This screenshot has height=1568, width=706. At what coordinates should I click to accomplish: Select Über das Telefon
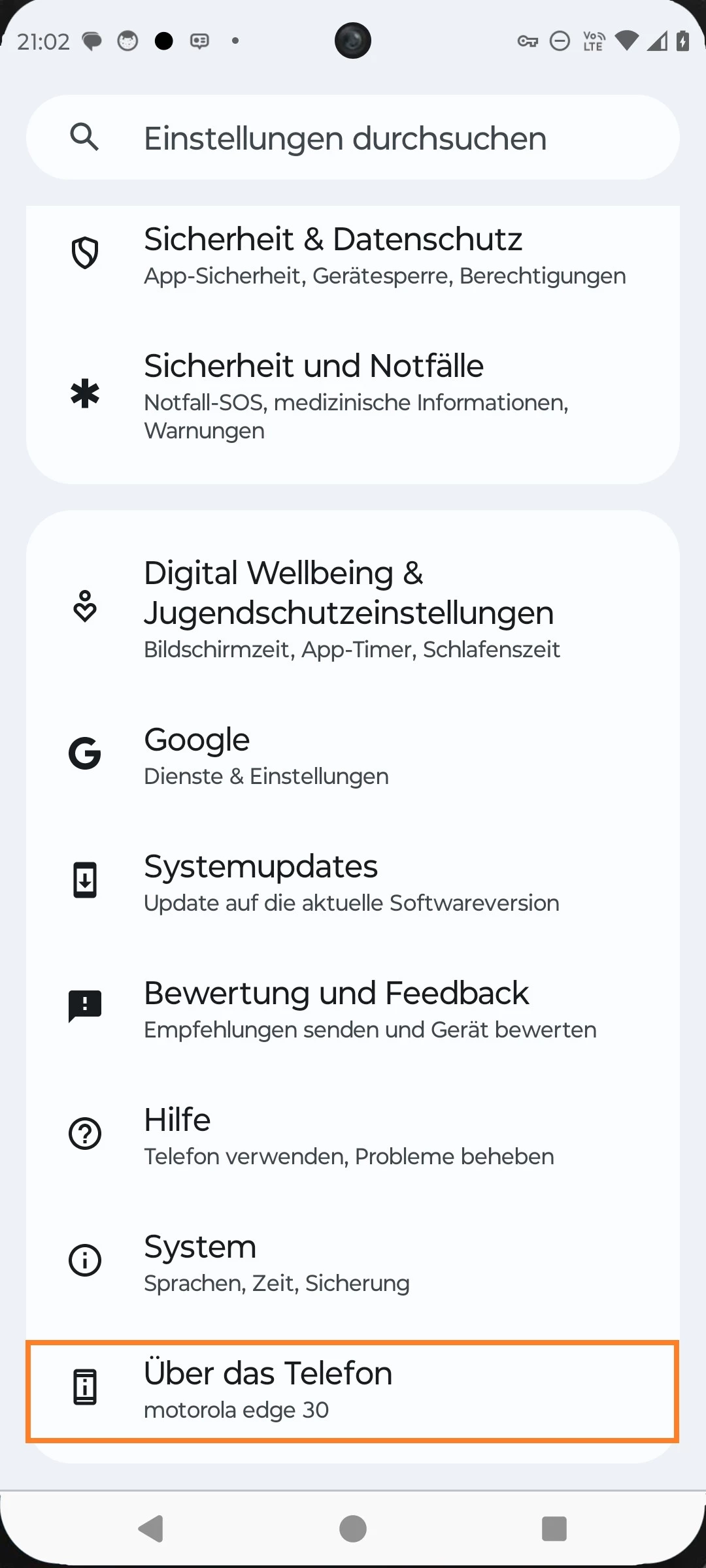click(x=353, y=1390)
